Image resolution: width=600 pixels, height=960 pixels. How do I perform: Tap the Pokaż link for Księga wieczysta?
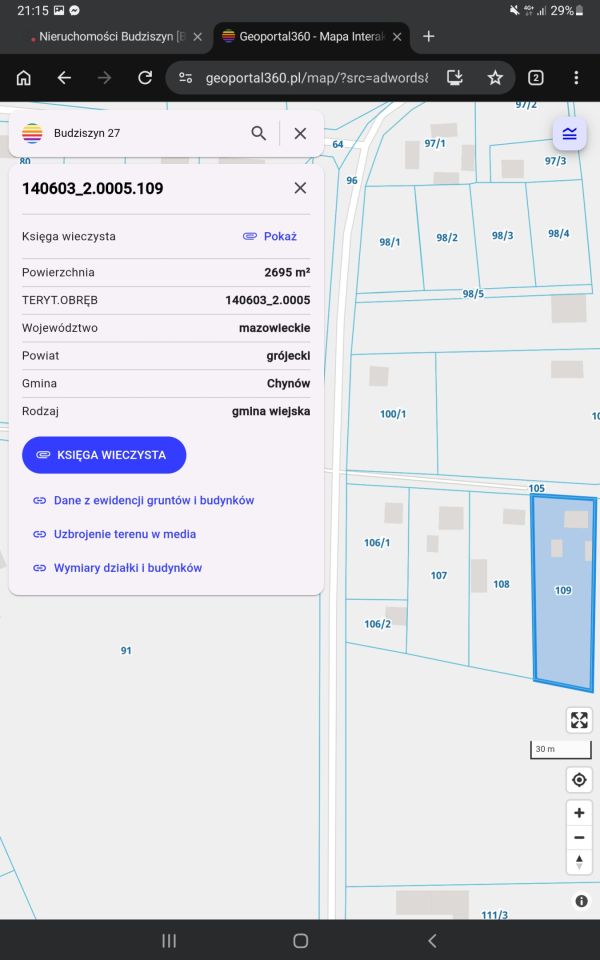pos(270,236)
